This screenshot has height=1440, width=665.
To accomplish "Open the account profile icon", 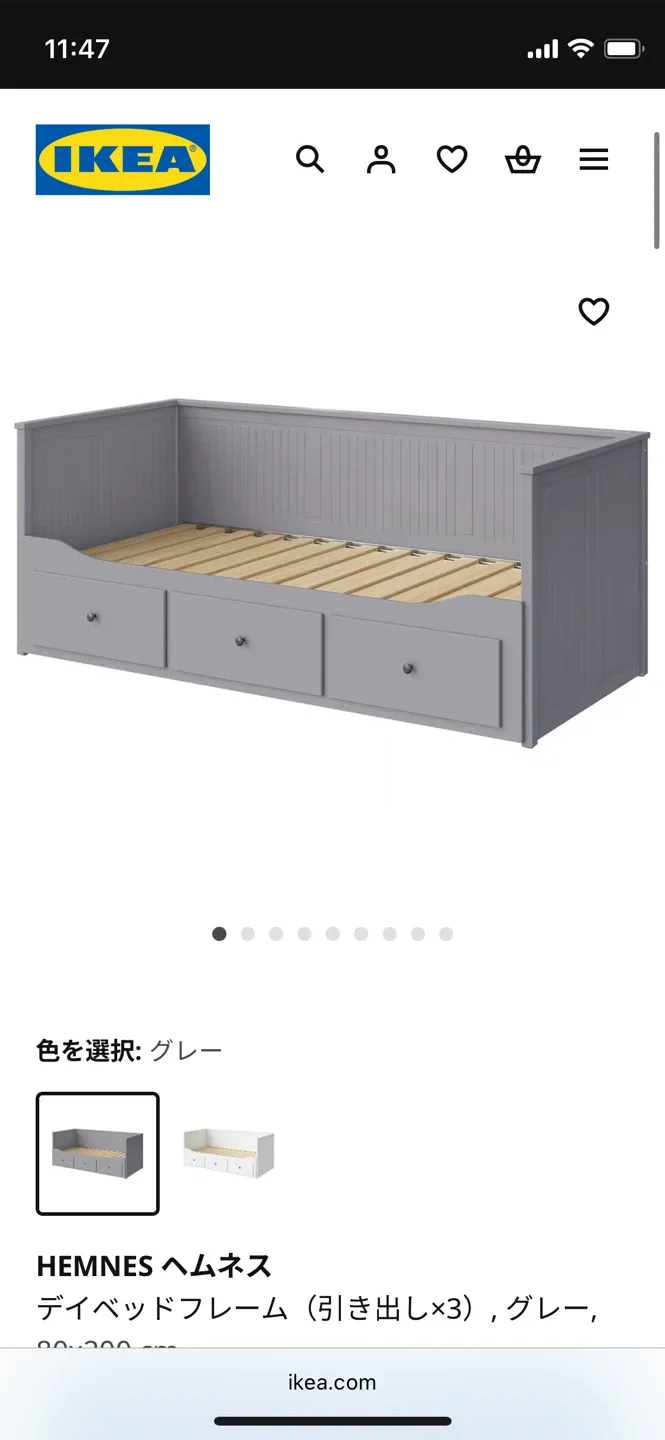I will 381,159.
